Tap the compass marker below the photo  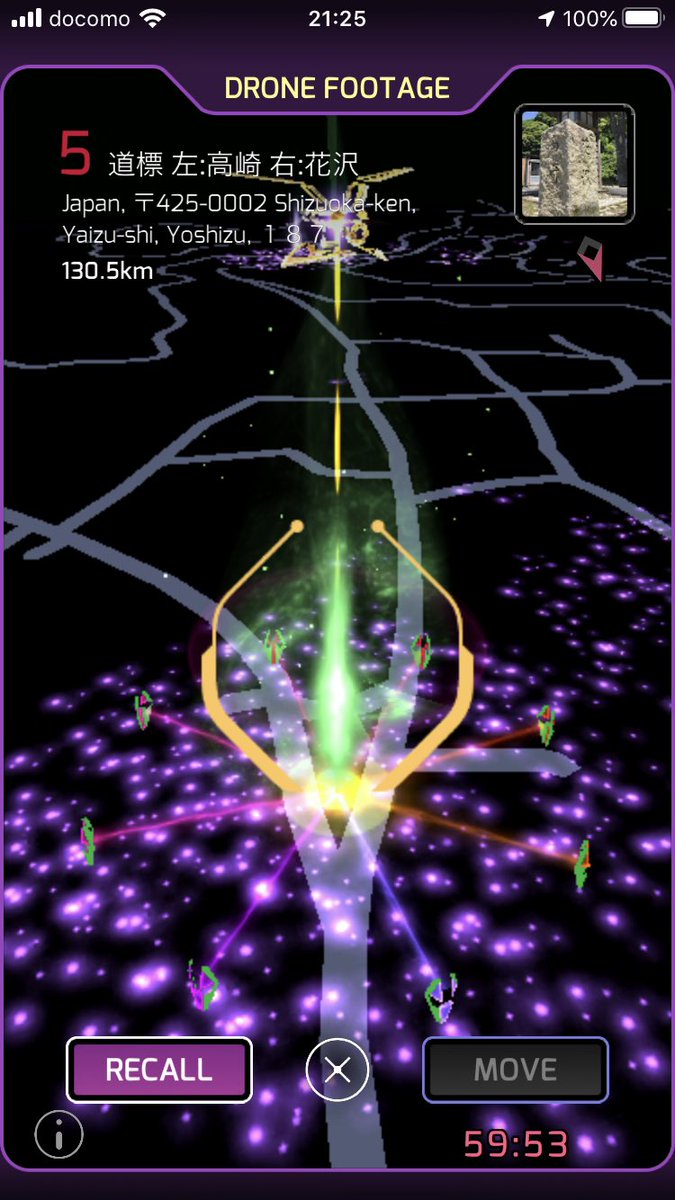(x=590, y=258)
